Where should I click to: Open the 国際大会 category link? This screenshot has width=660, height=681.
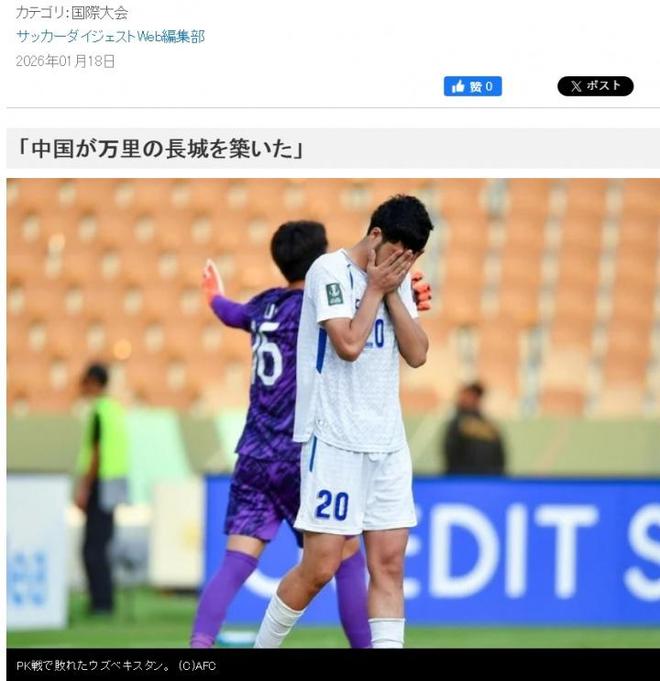[99, 13]
